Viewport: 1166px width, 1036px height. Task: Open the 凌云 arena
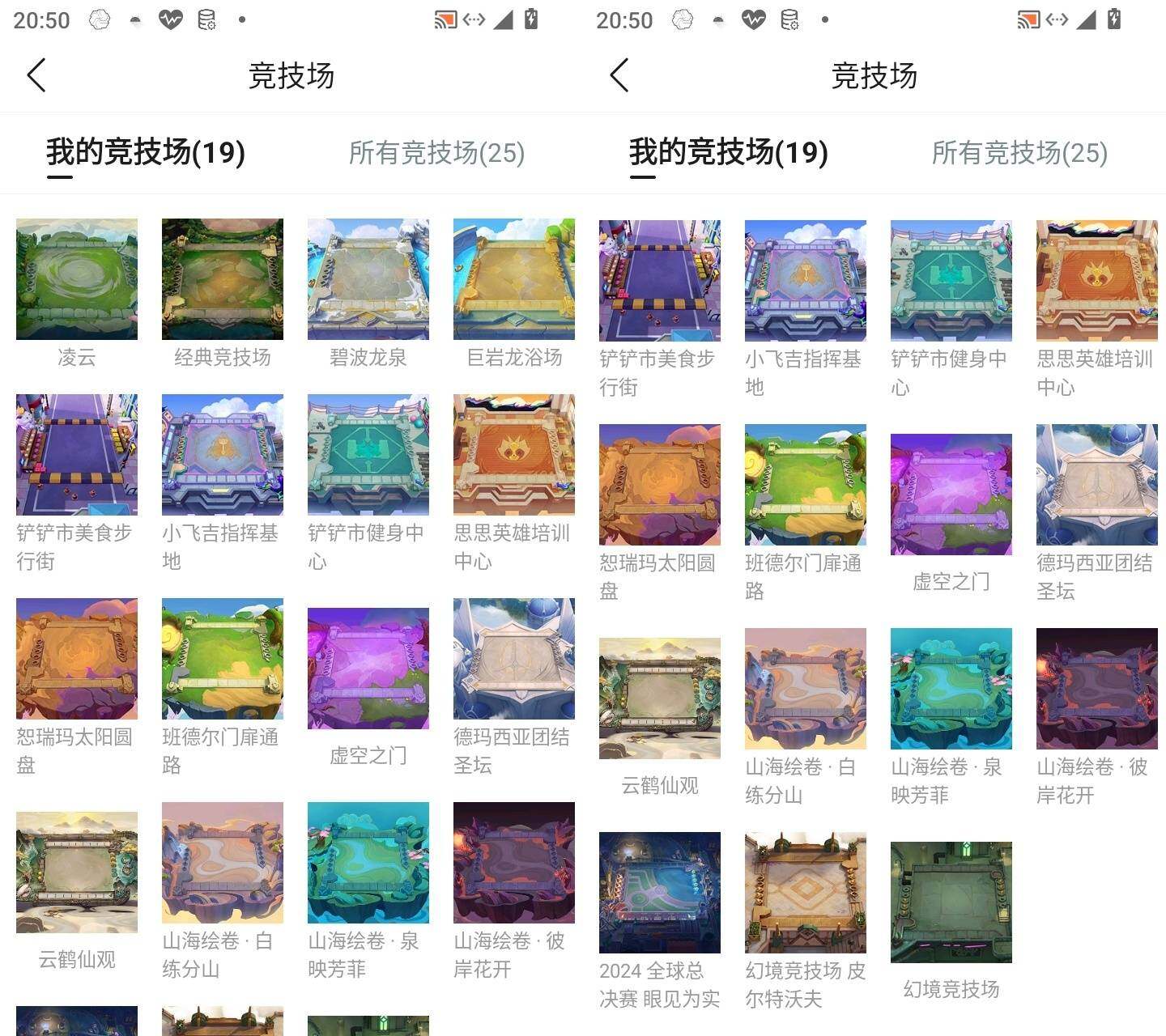(x=77, y=279)
